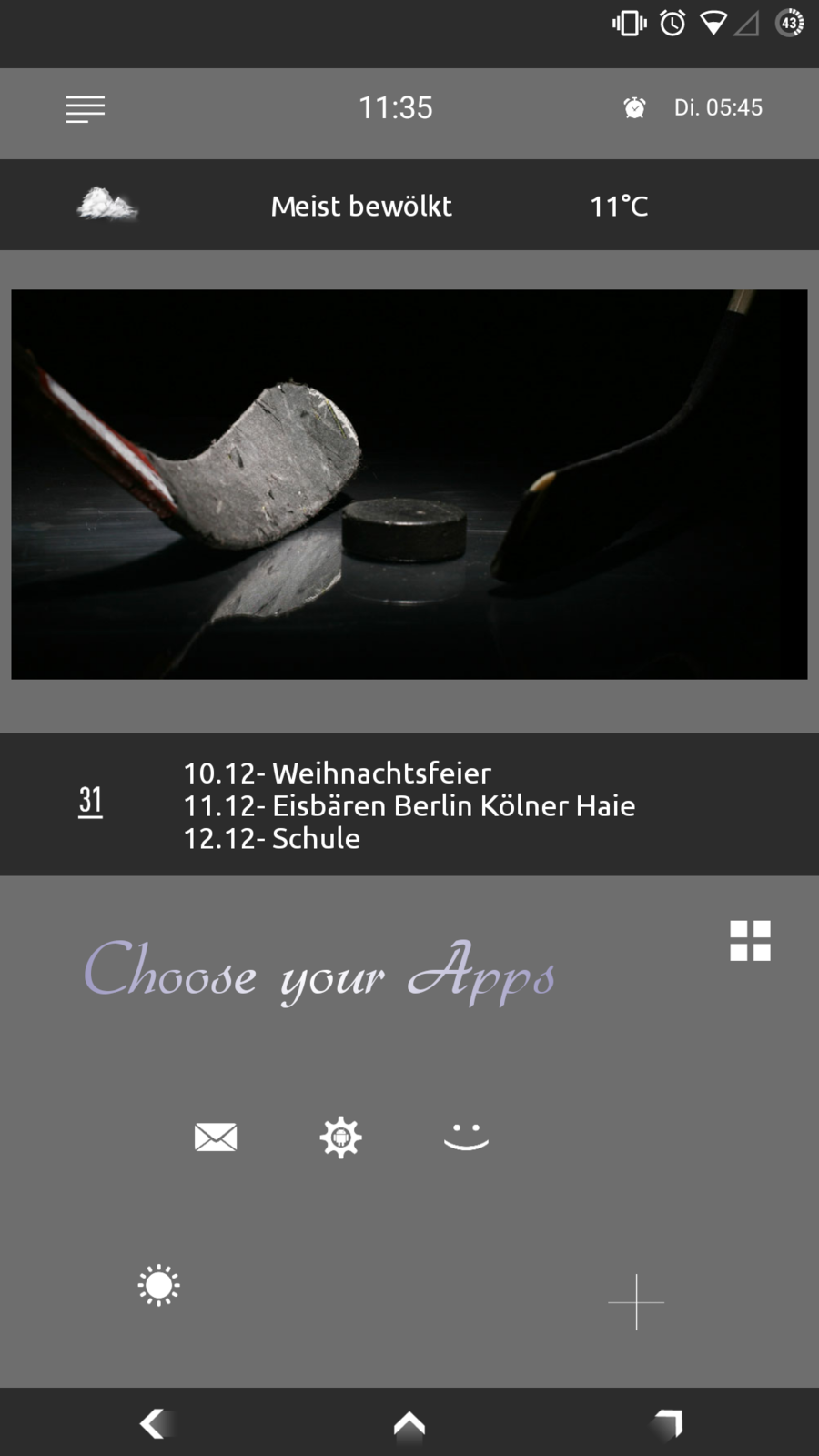
Task: Go to the home screen
Action: coord(409,1423)
